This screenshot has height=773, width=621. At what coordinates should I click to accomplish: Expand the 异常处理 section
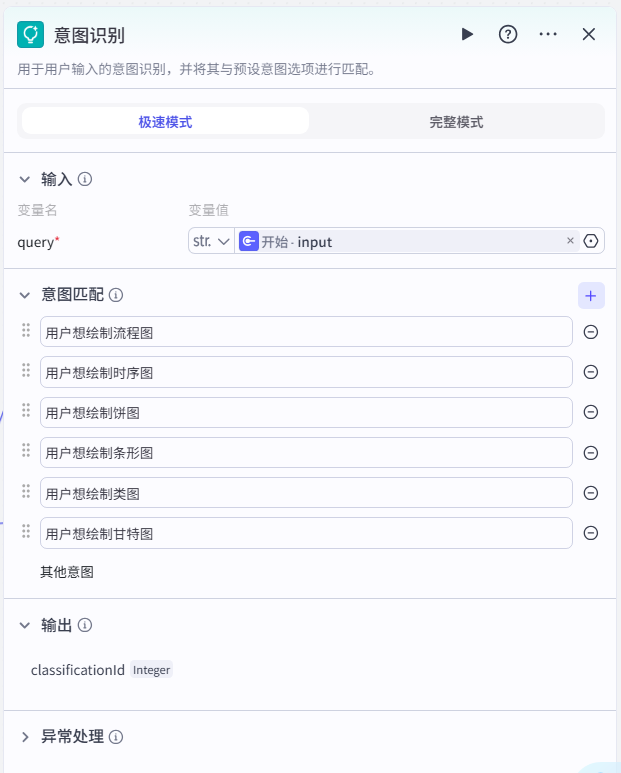coord(25,736)
